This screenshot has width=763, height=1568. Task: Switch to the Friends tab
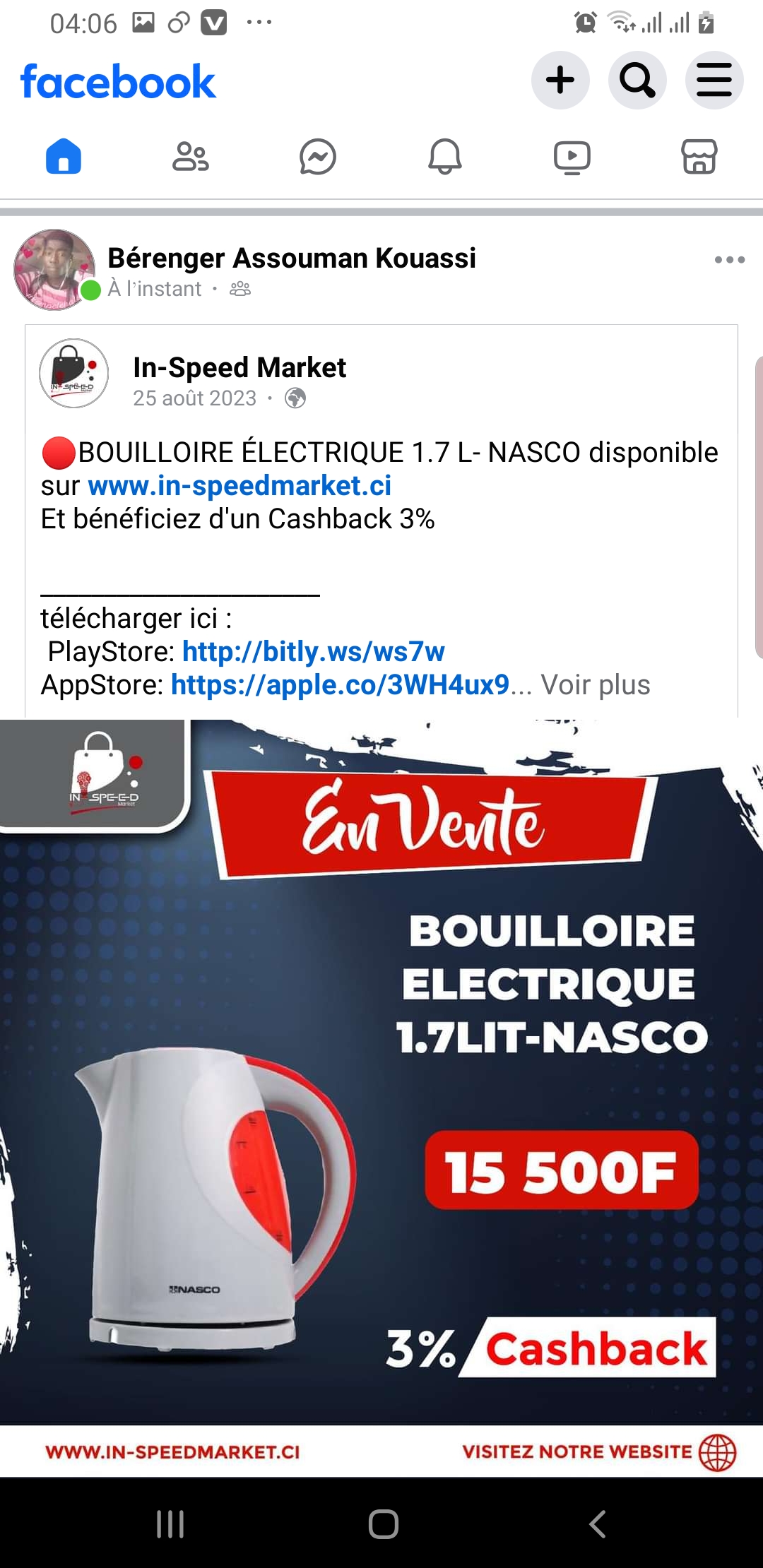191,156
